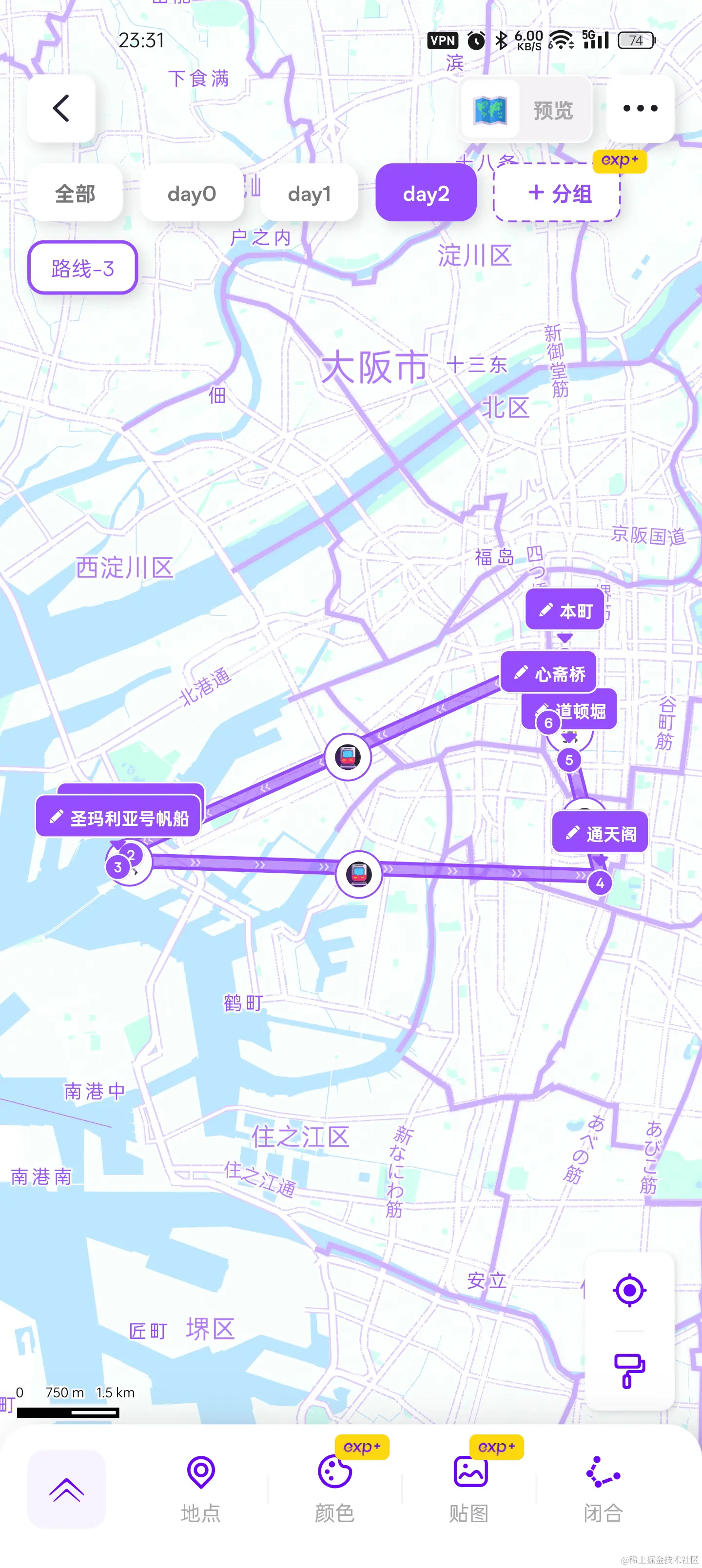The width and height of the screenshot is (702, 1568).
Task: Edit the 本町 map label
Action: tap(565, 610)
